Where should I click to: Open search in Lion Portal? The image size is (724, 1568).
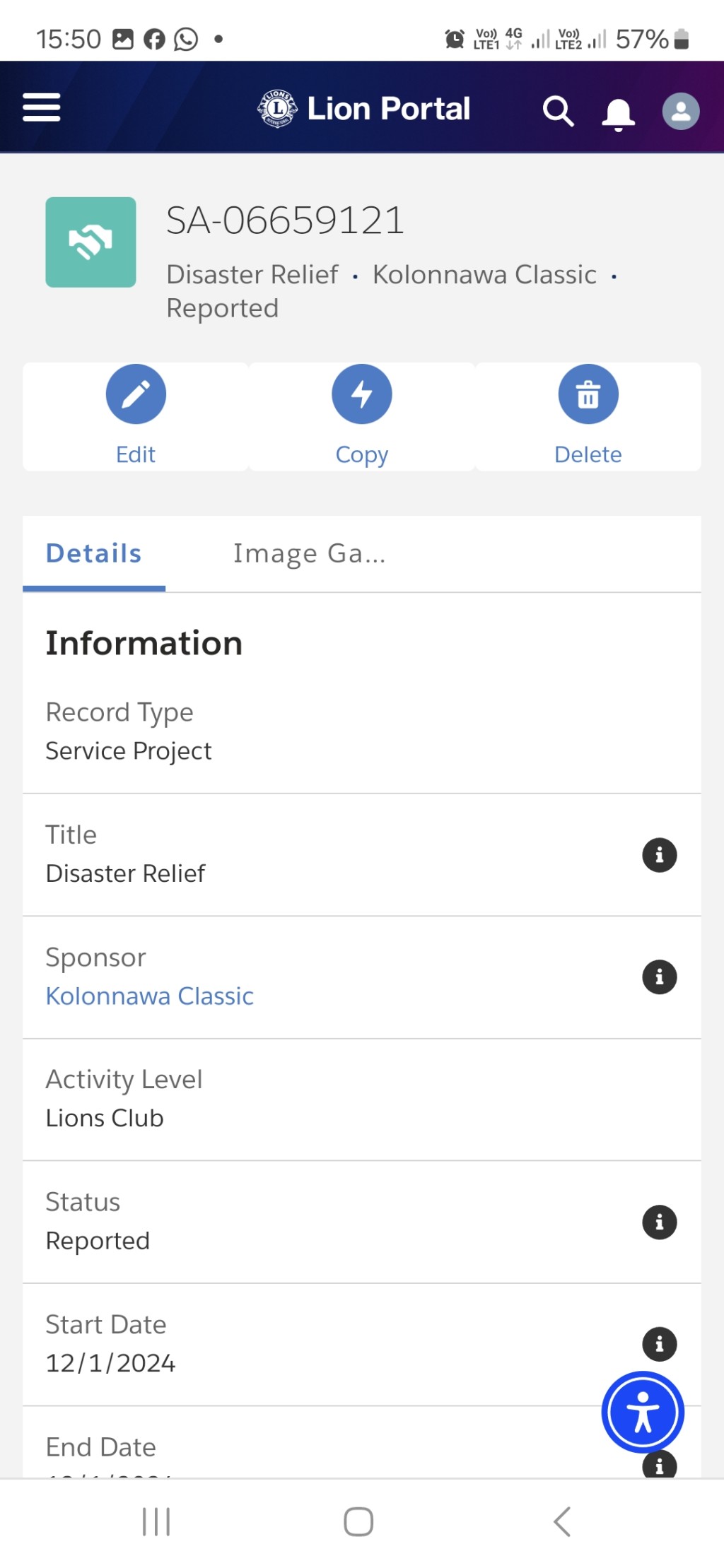point(558,111)
